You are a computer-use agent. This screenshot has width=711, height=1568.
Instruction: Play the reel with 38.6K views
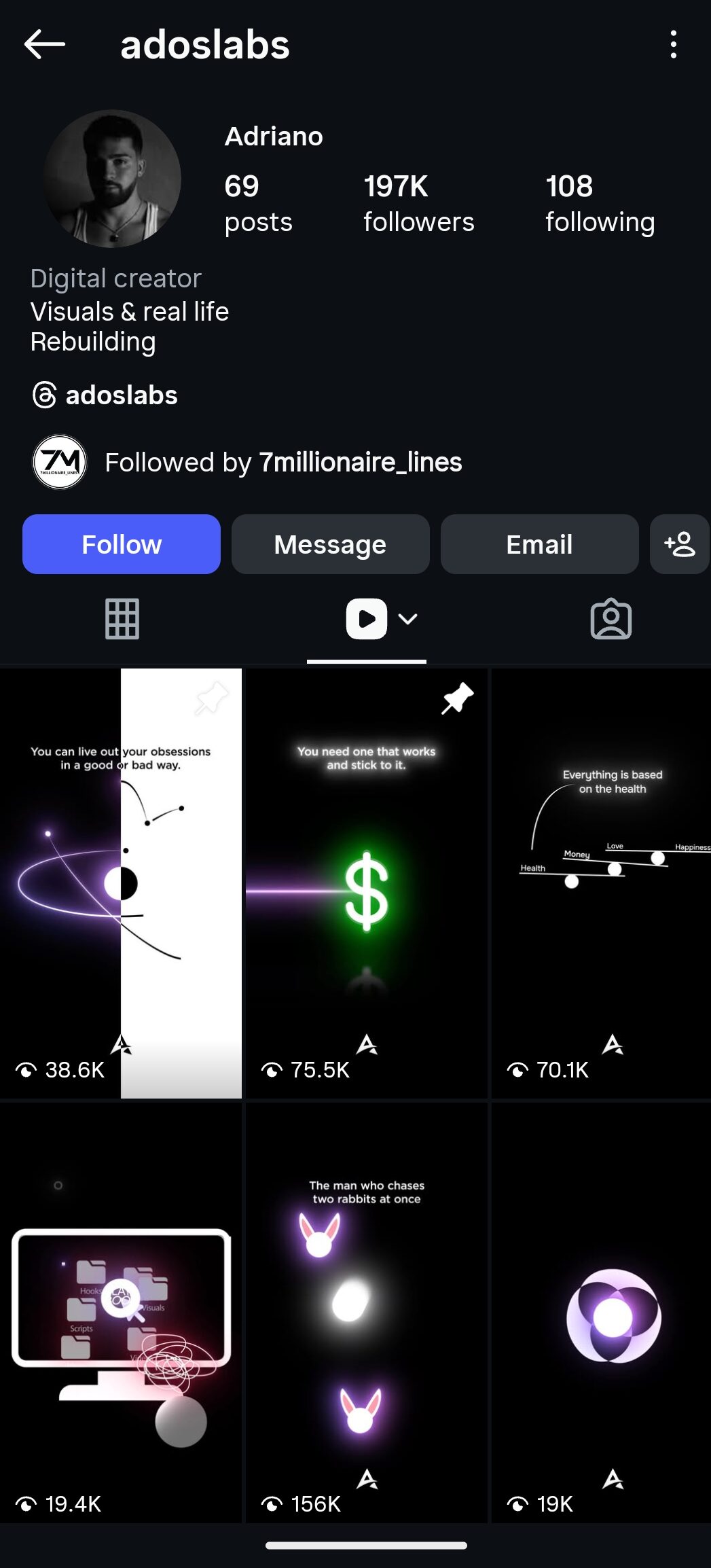121,883
